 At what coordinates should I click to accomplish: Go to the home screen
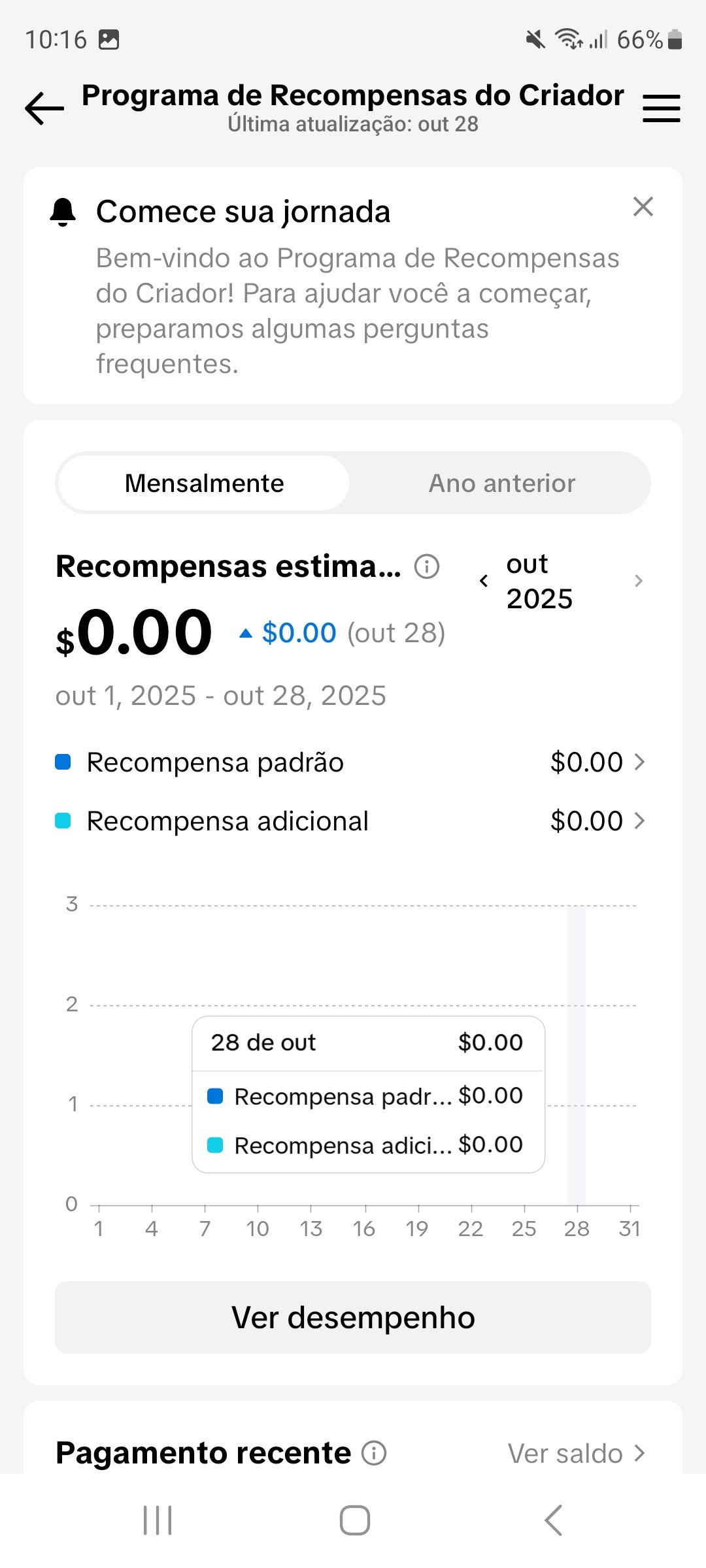point(354,1520)
